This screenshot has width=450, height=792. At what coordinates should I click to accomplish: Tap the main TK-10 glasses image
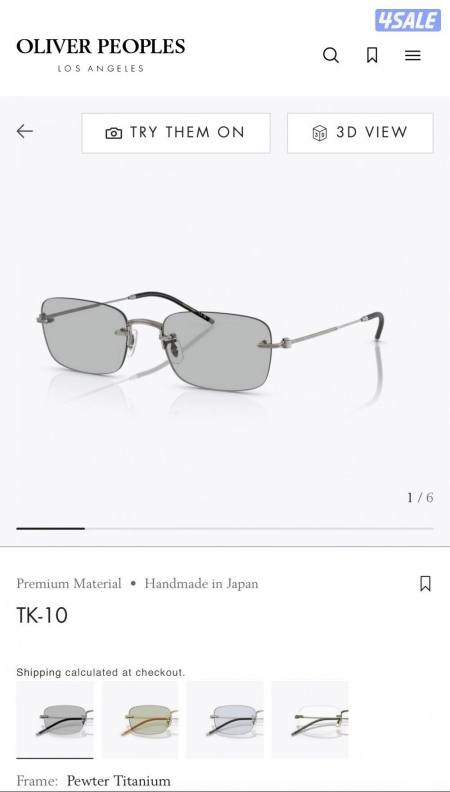[x=211, y=343]
